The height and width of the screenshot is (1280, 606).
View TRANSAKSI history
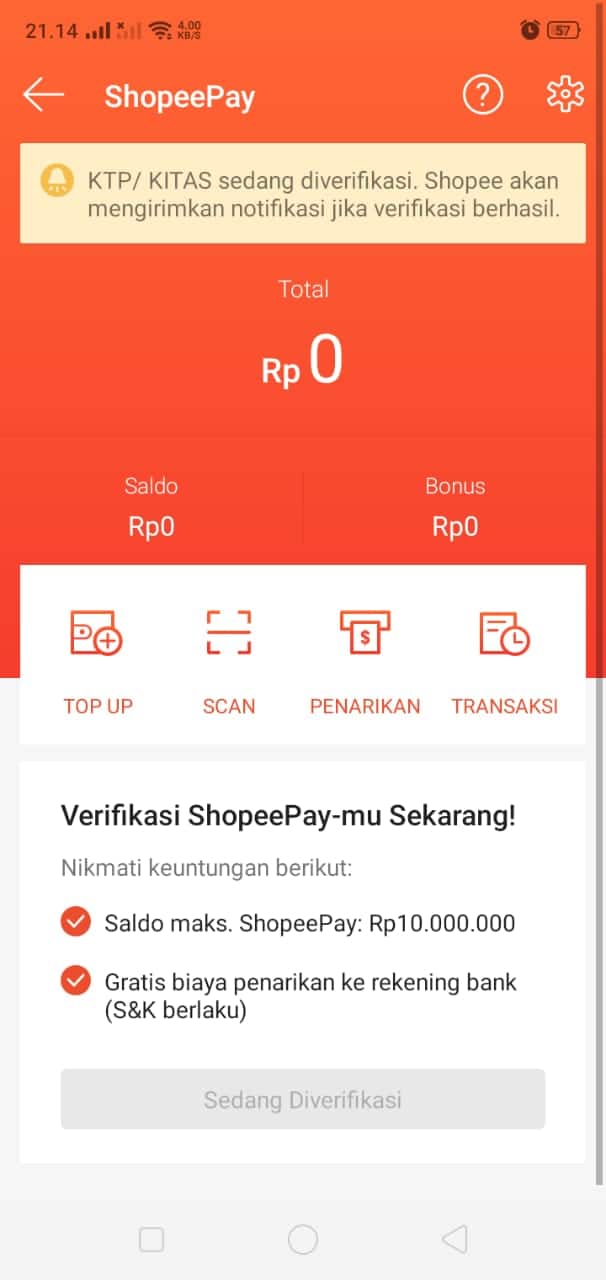click(x=504, y=660)
